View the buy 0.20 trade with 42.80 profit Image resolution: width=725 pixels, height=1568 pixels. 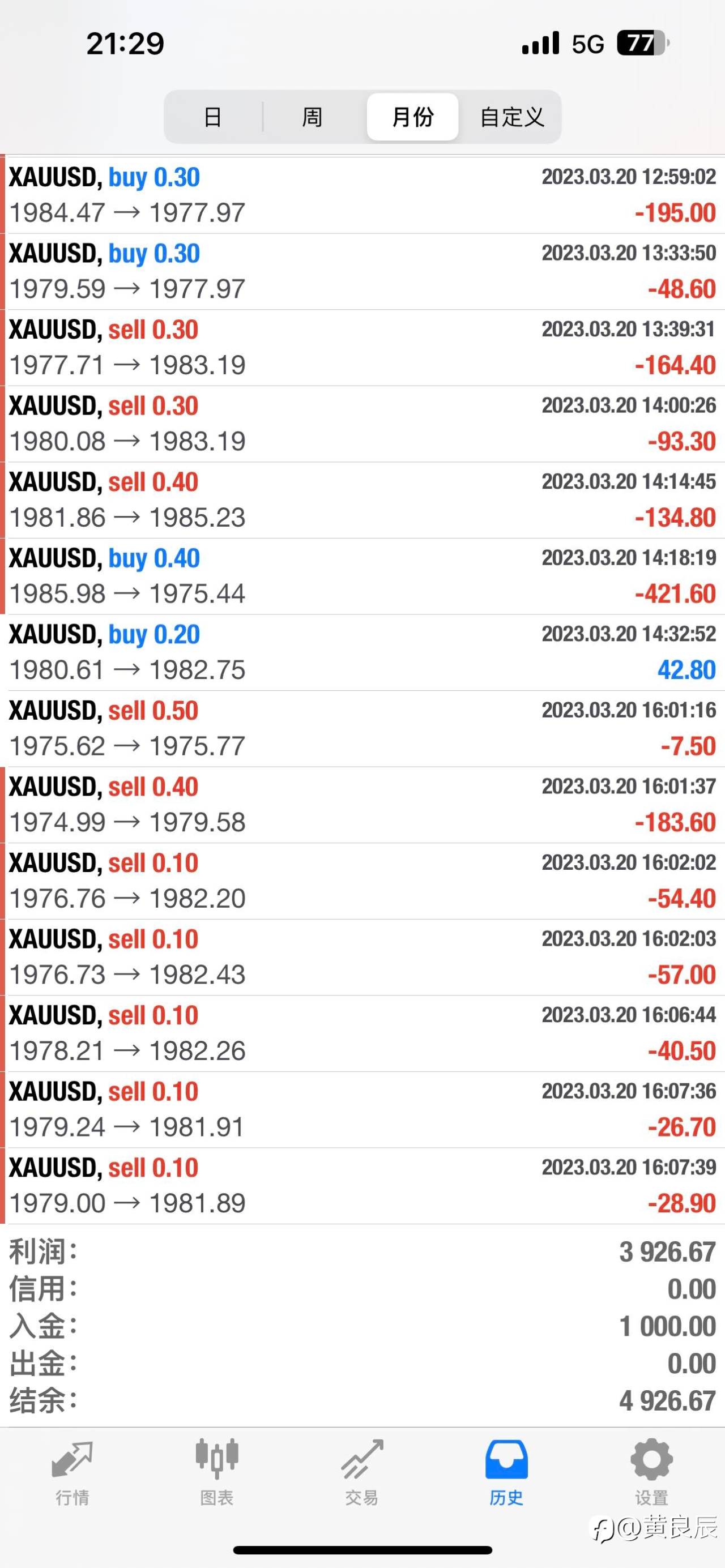362,652
